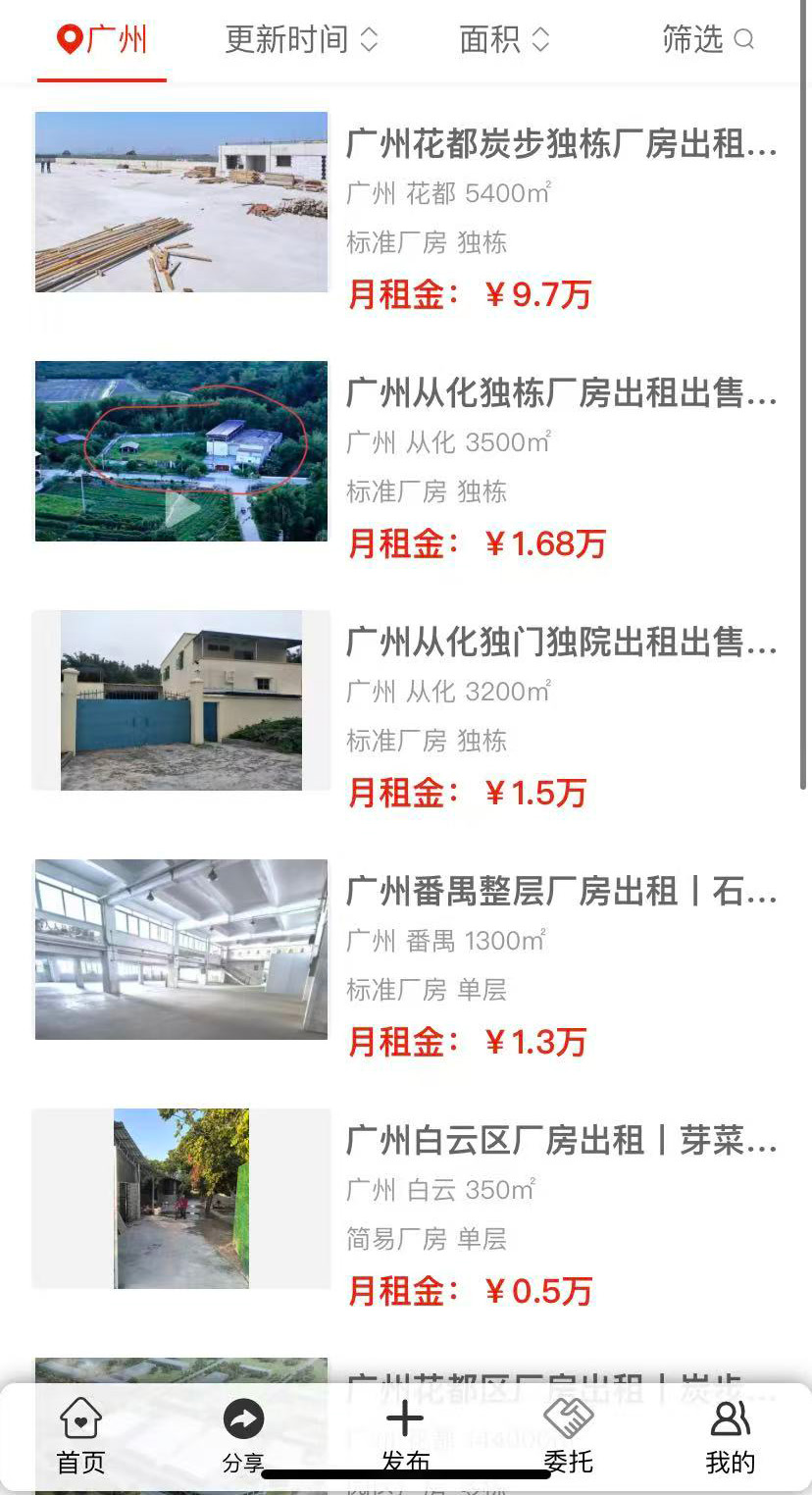Sort listings by 更新时间
The image size is (812, 1495).
coord(300,40)
